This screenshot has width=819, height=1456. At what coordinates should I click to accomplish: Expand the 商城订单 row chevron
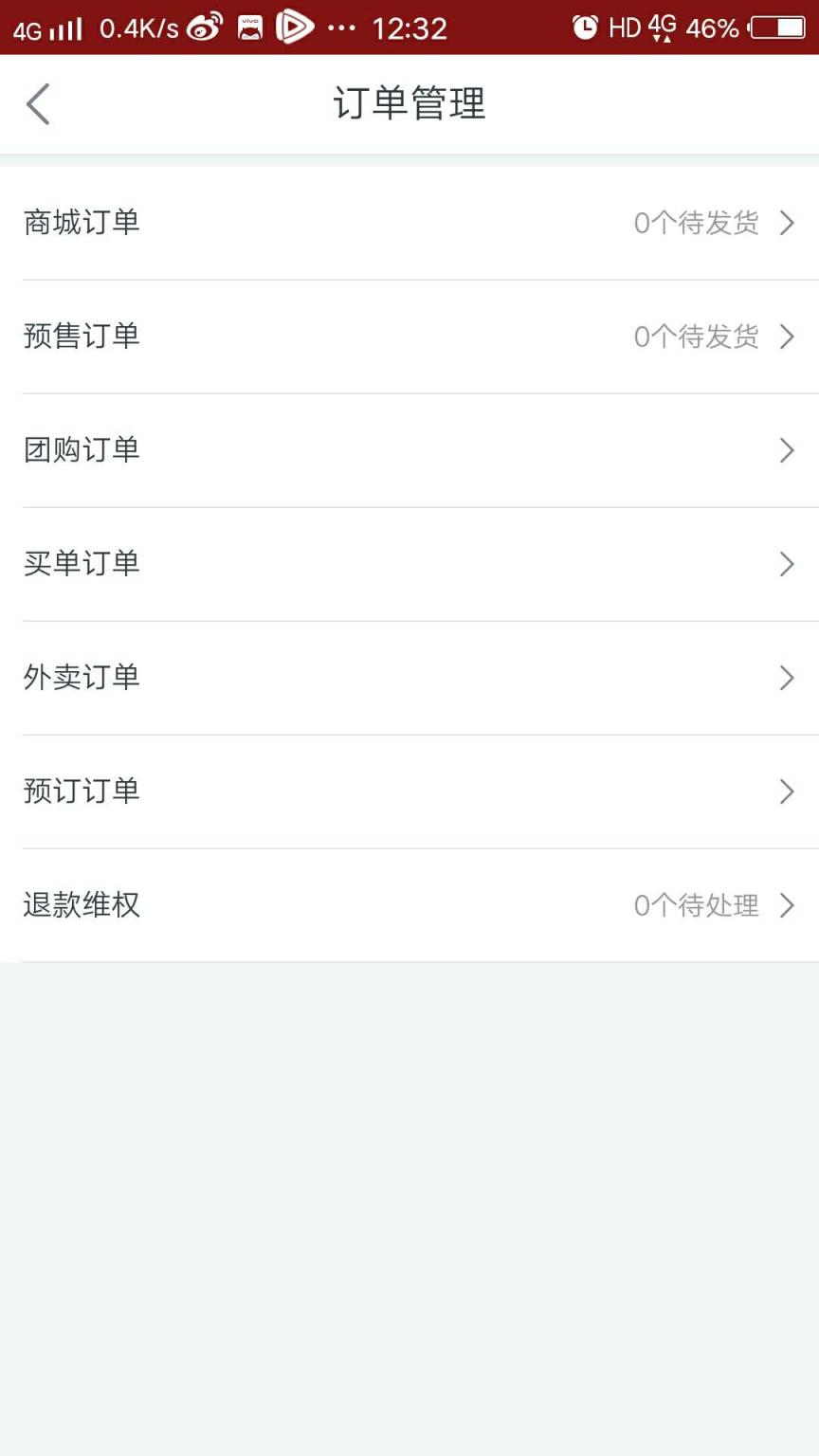[788, 223]
